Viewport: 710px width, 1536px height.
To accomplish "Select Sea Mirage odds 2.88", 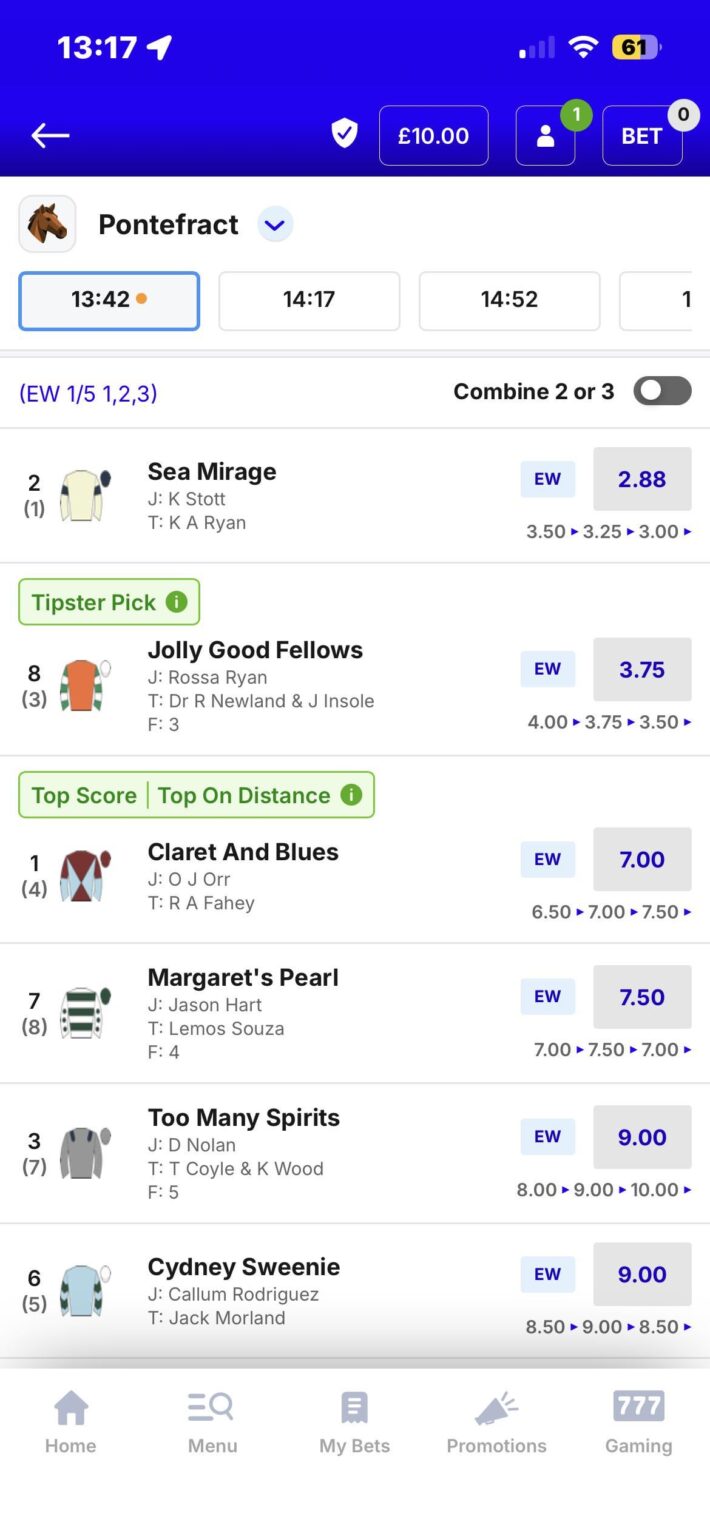I will 642,479.
